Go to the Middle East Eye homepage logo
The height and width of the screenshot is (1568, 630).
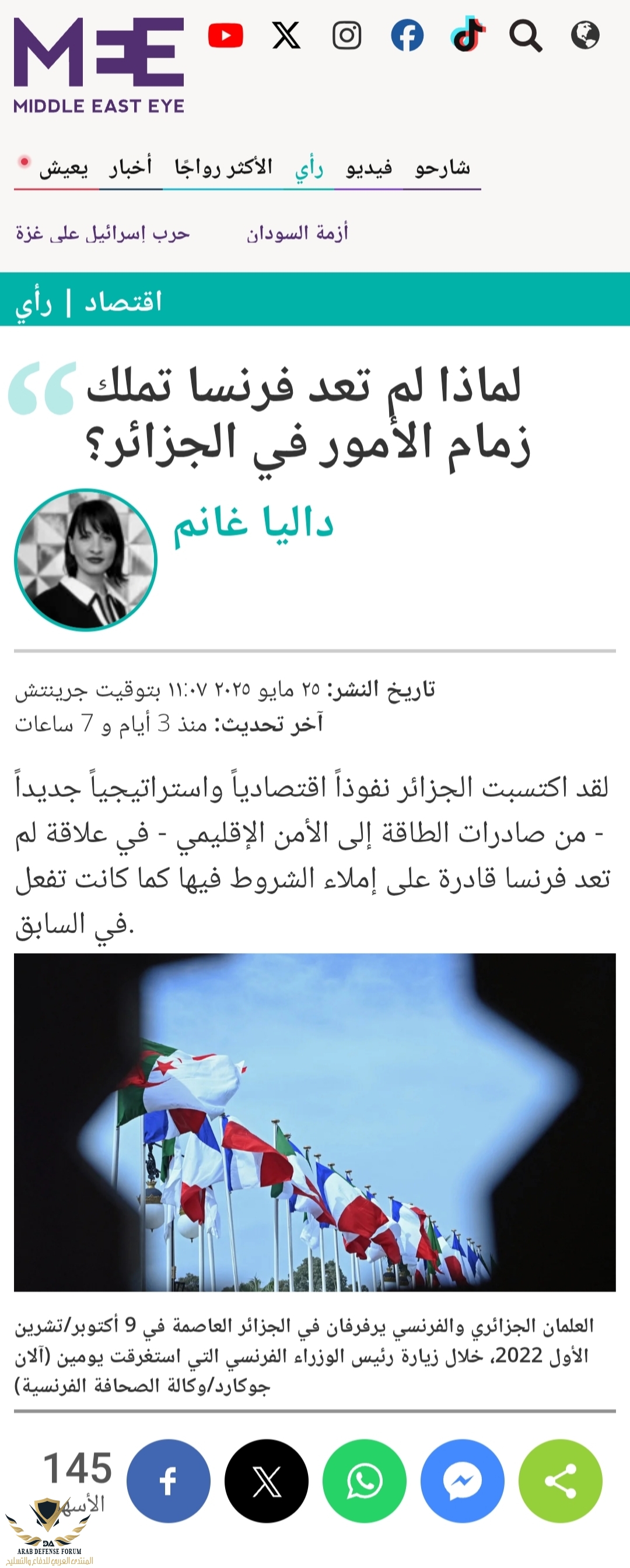coord(99,65)
